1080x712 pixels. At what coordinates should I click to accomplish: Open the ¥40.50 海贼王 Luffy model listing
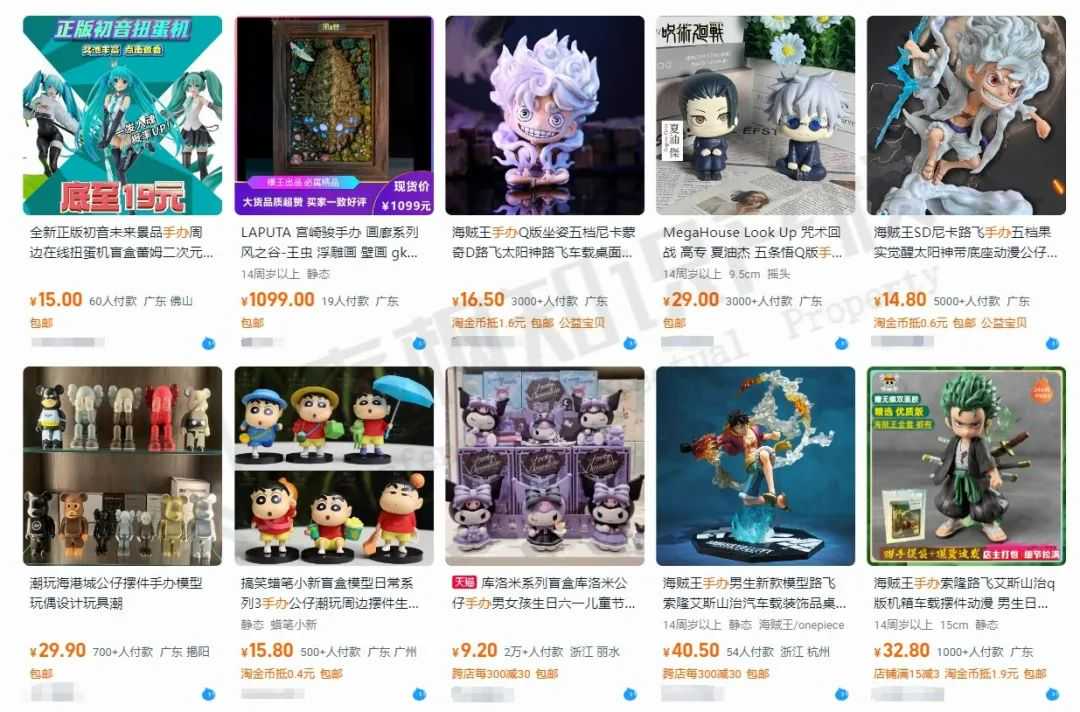pyautogui.click(x=756, y=466)
